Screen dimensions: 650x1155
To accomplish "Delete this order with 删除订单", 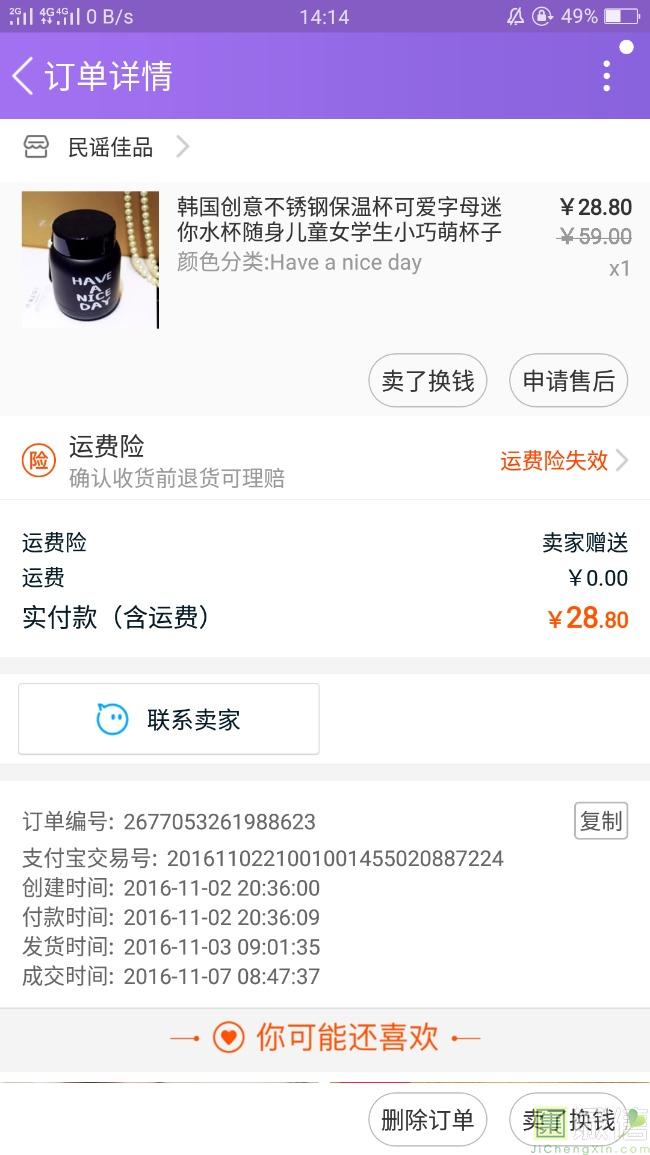I will 428,1120.
